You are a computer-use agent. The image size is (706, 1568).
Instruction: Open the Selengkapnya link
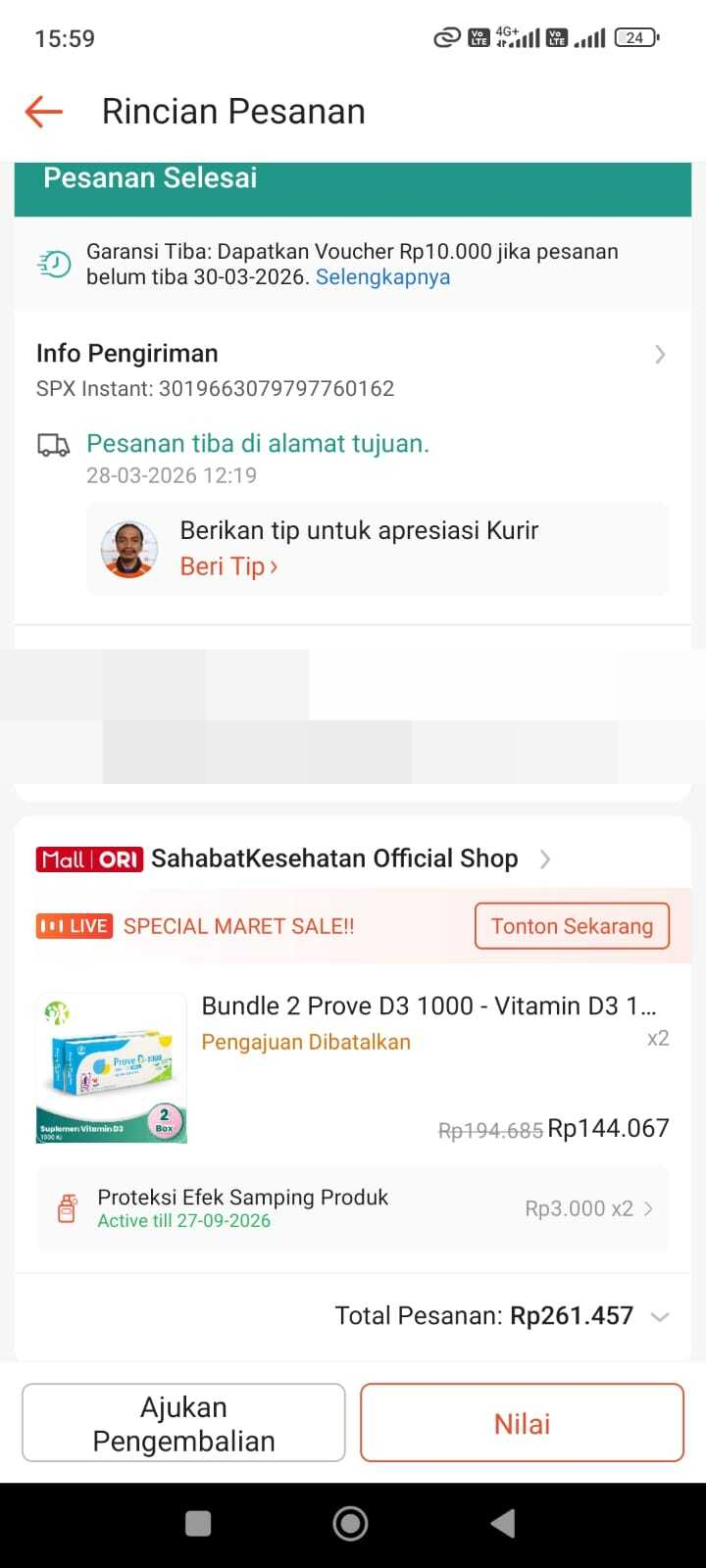pyautogui.click(x=382, y=277)
